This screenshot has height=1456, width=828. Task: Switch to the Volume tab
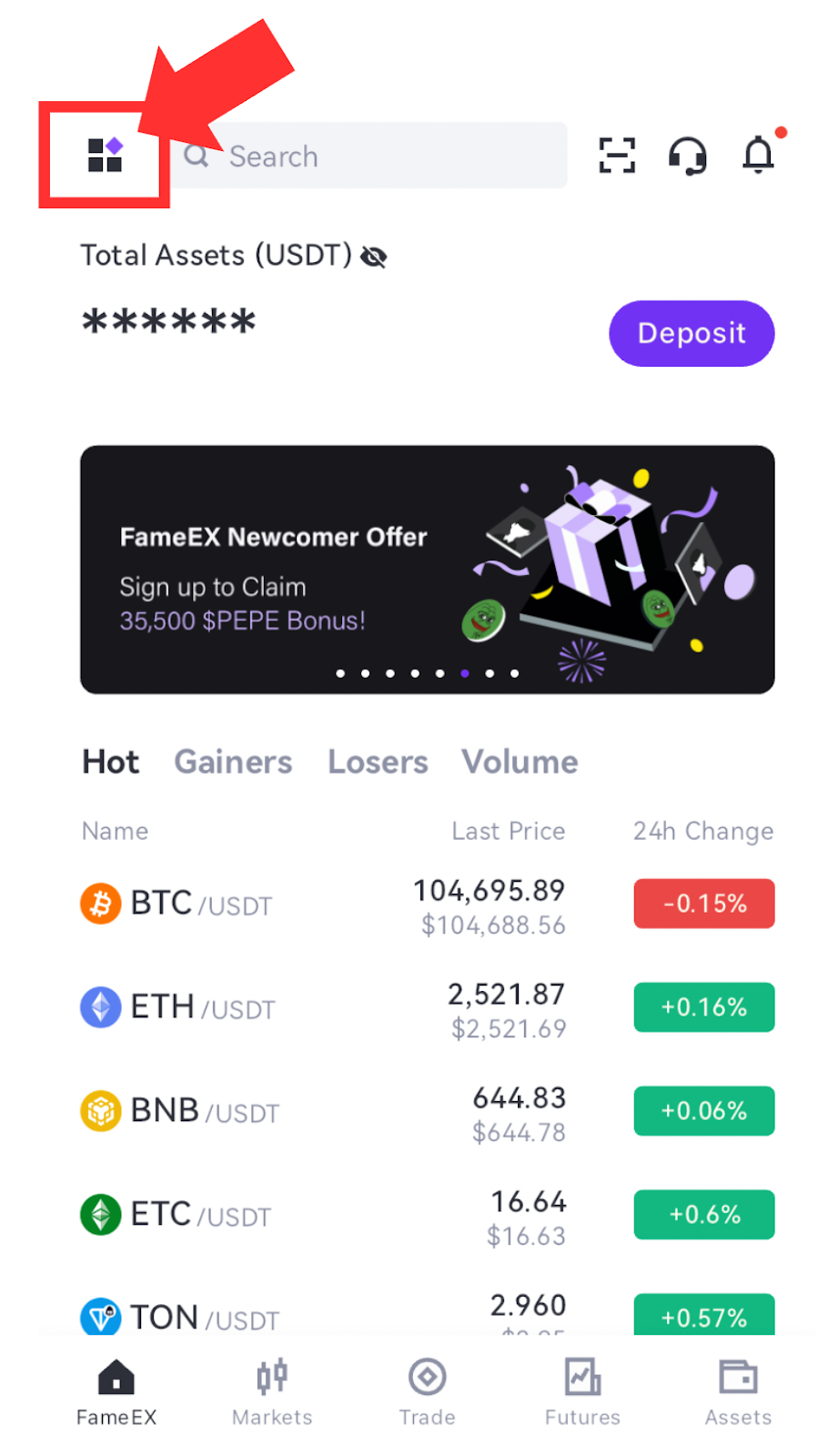pos(520,762)
